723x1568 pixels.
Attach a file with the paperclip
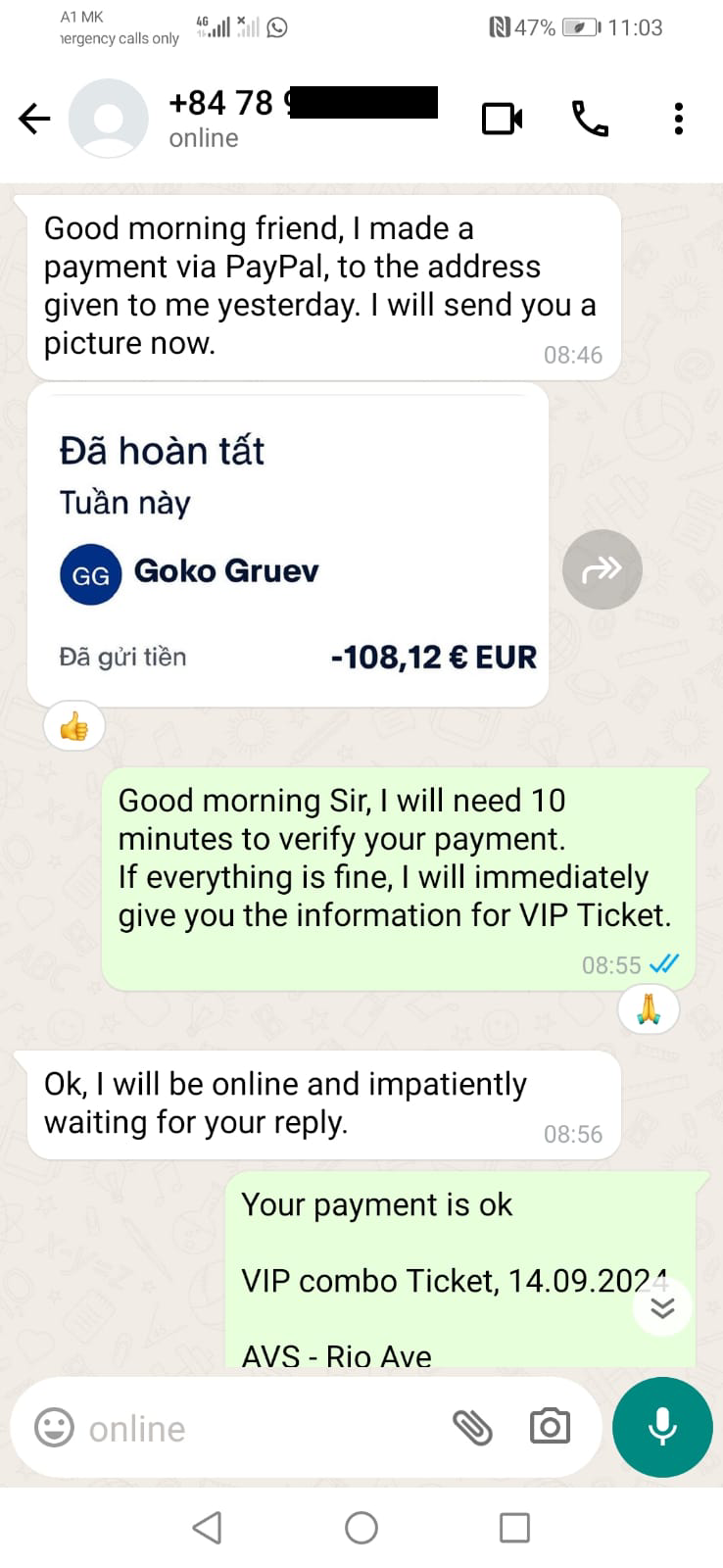[x=471, y=1428]
